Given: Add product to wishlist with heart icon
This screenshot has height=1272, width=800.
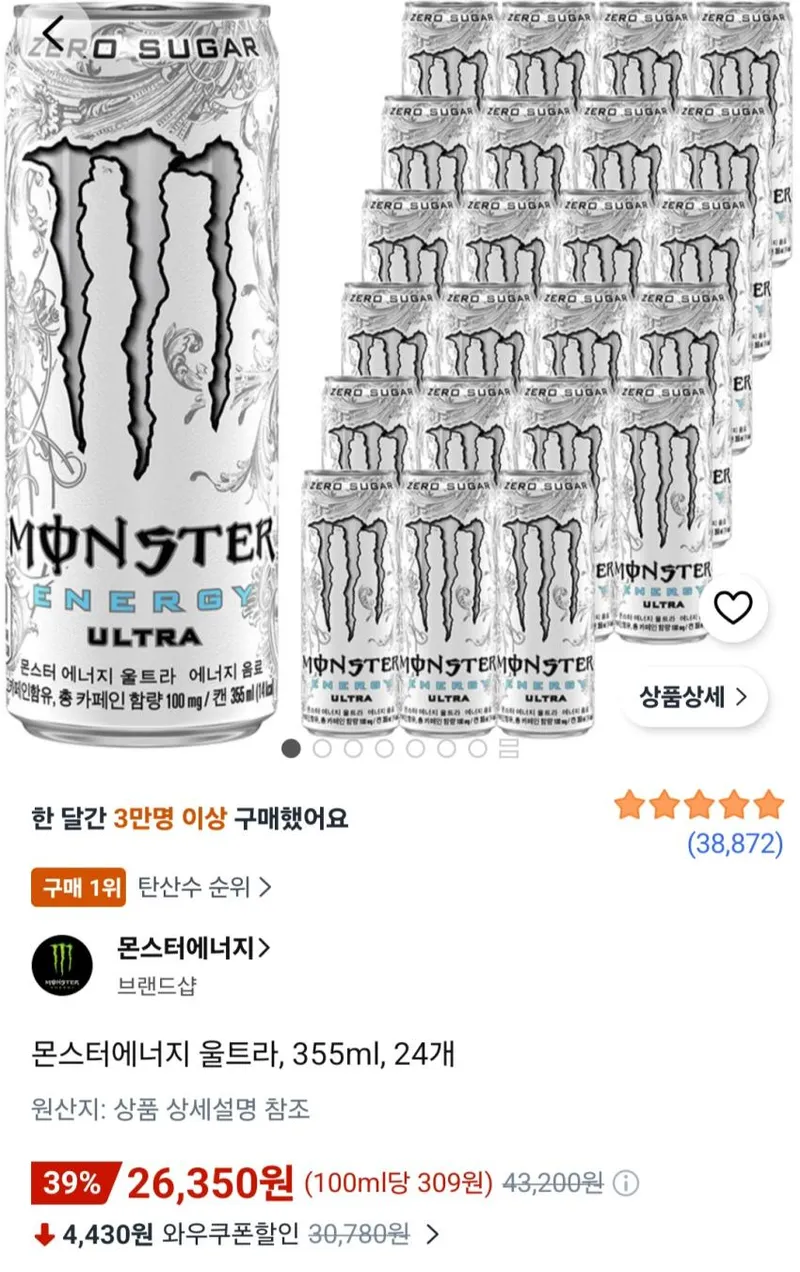Looking at the screenshot, I should (x=733, y=607).
